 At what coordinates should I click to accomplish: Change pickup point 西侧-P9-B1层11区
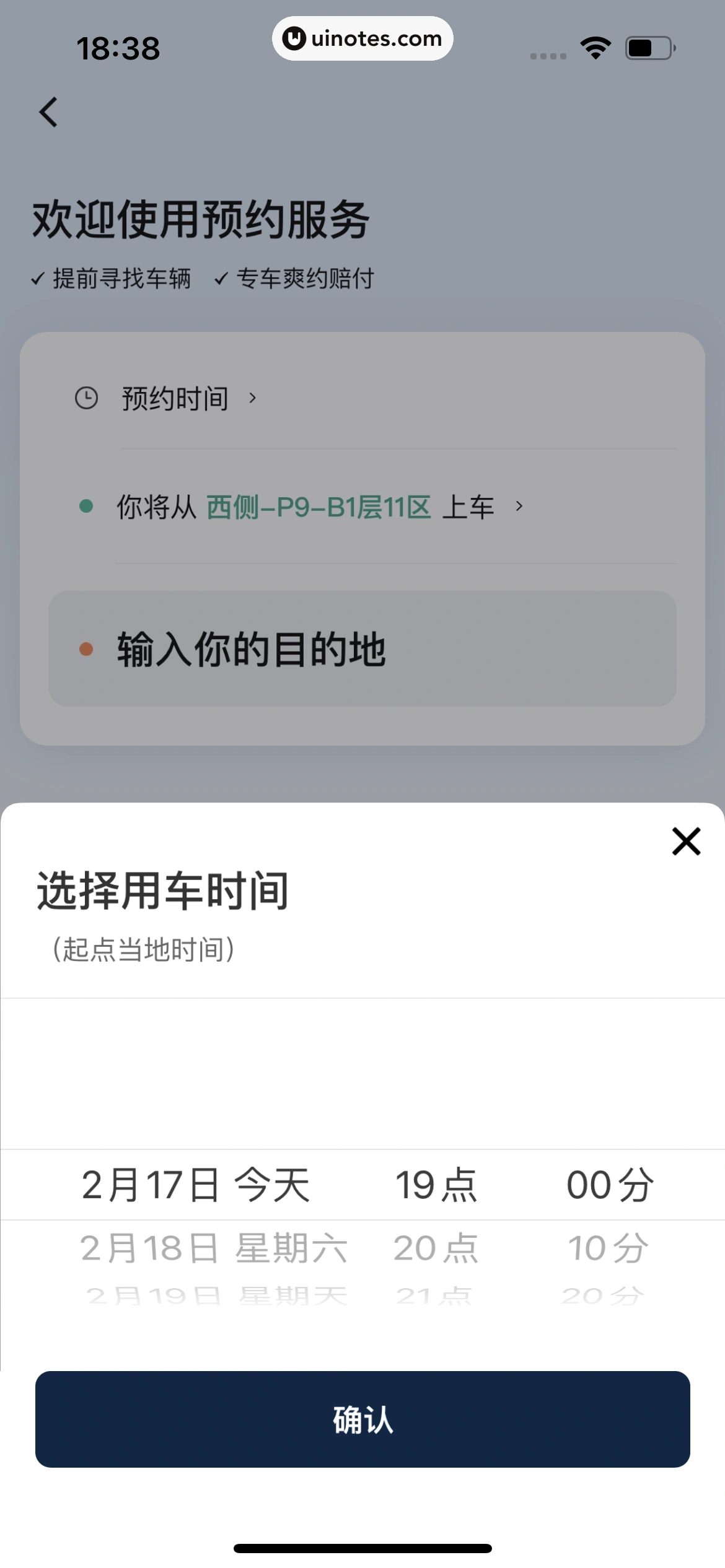click(x=318, y=507)
